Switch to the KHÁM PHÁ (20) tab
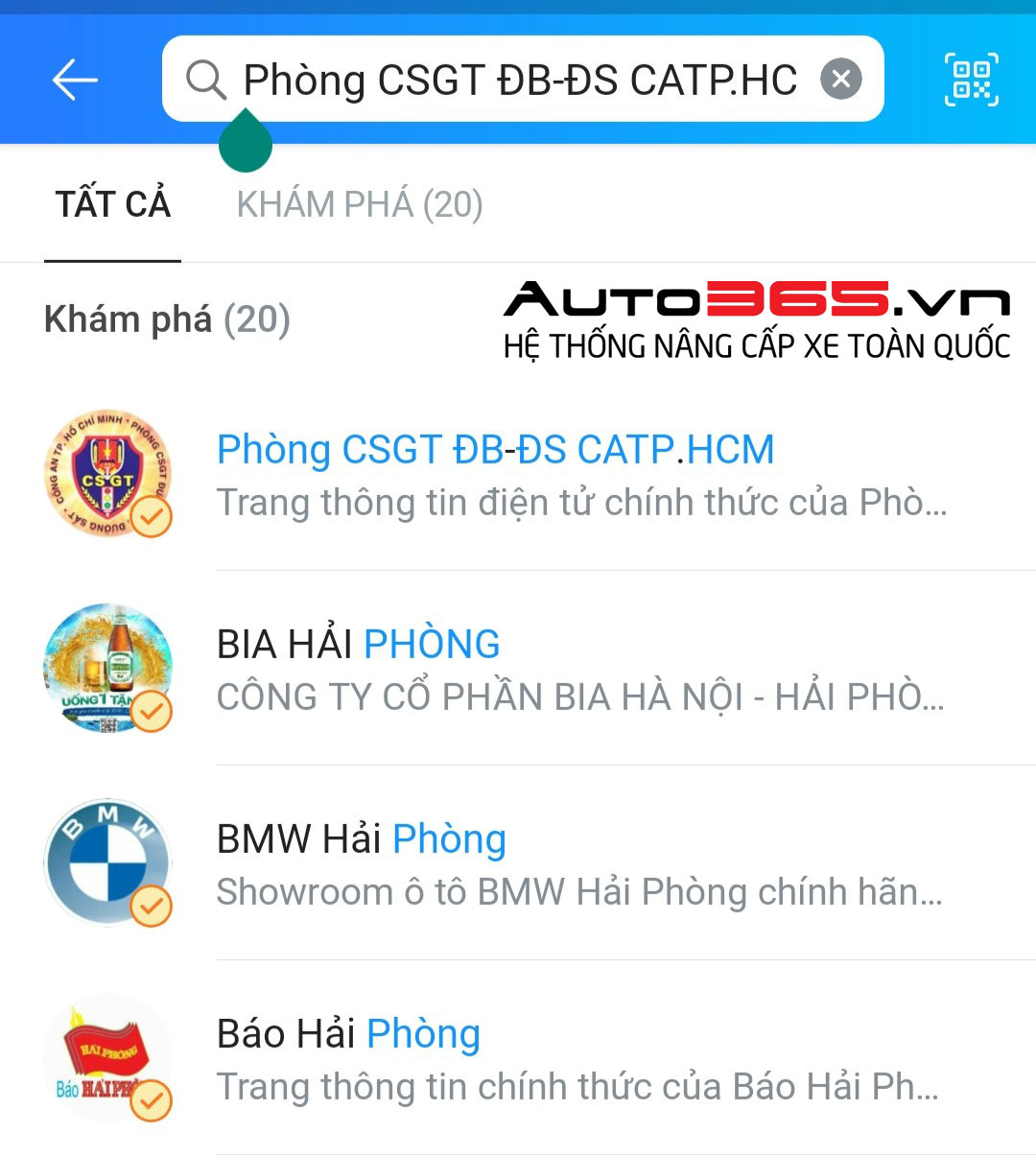The height and width of the screenshot is (1158, 1036). (x=360, y=204)
